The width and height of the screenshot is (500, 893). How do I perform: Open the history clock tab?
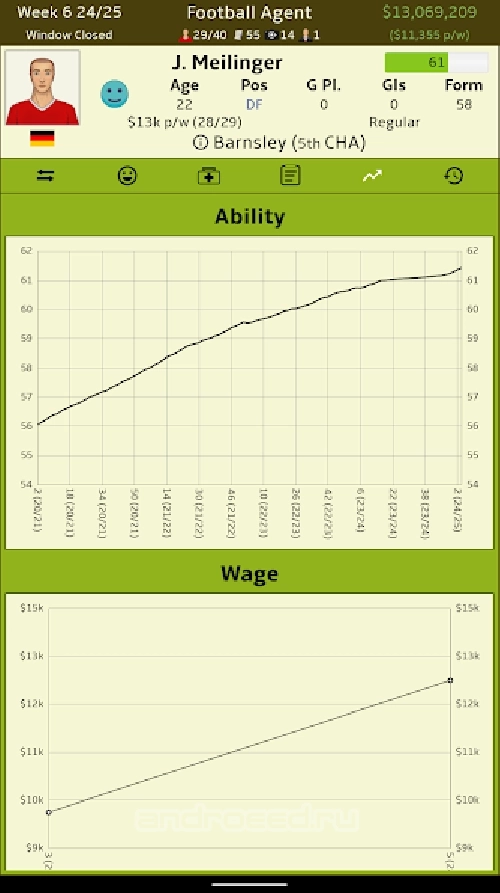pos(454,176)
